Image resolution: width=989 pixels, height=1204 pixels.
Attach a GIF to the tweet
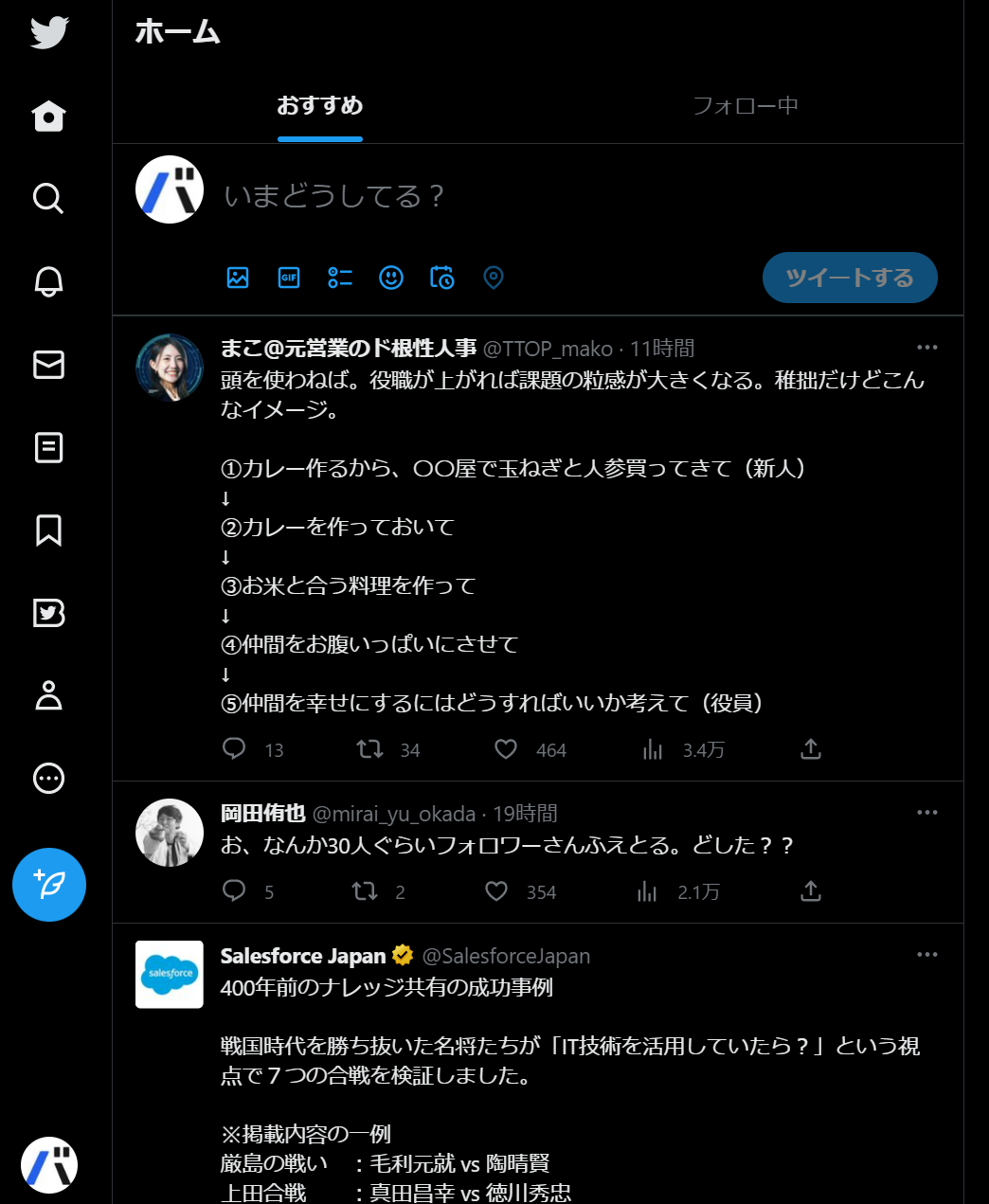click(289, 278)
